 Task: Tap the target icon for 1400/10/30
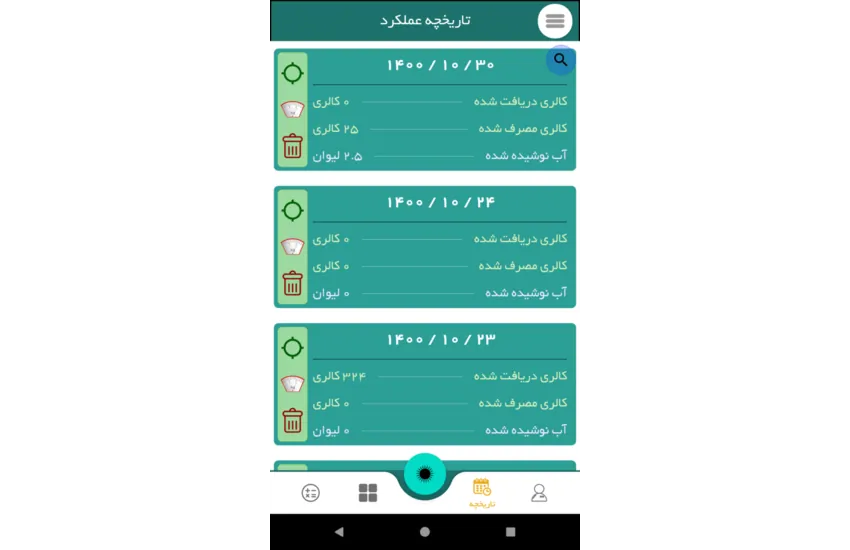292,73
